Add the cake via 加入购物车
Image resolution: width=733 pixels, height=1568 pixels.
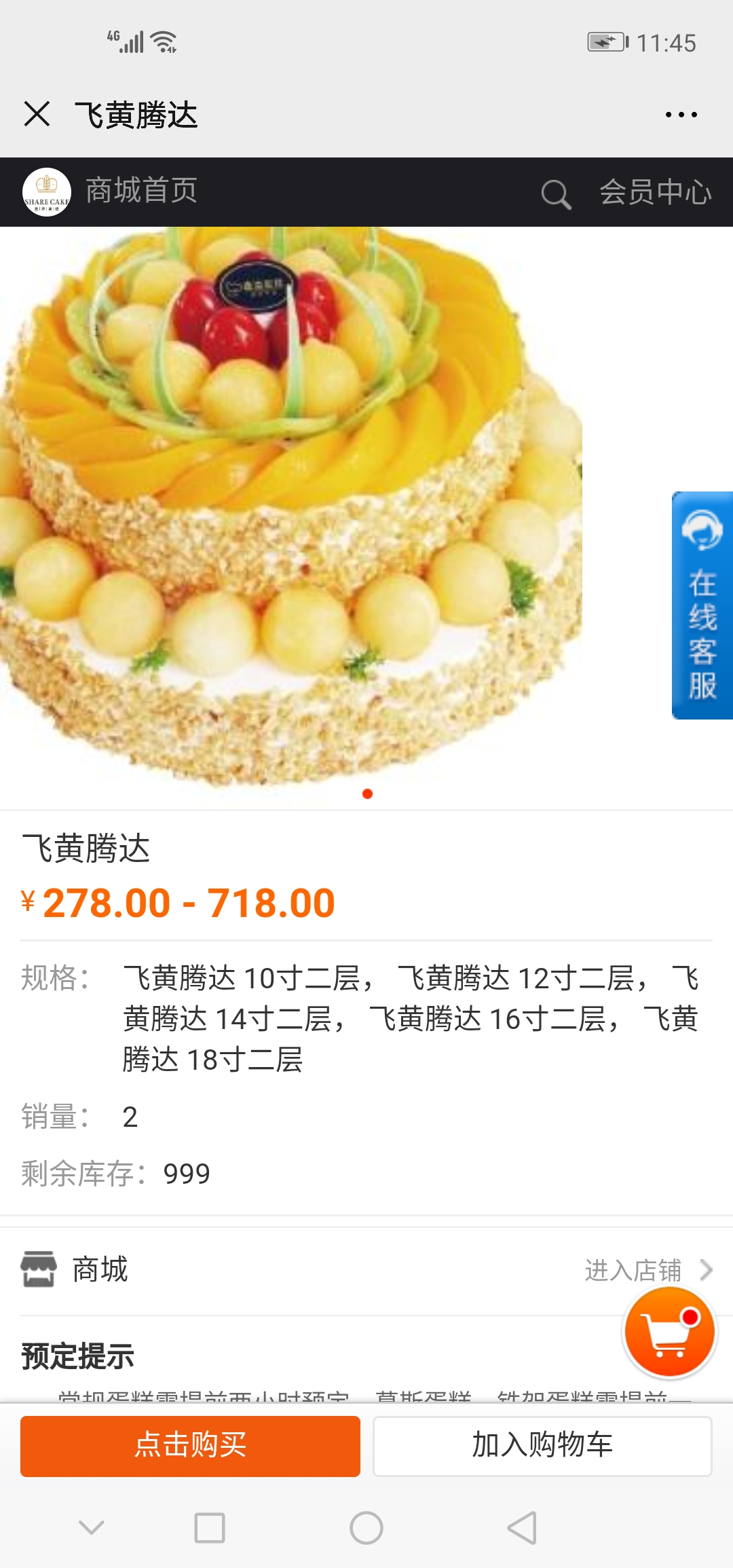542,1446
